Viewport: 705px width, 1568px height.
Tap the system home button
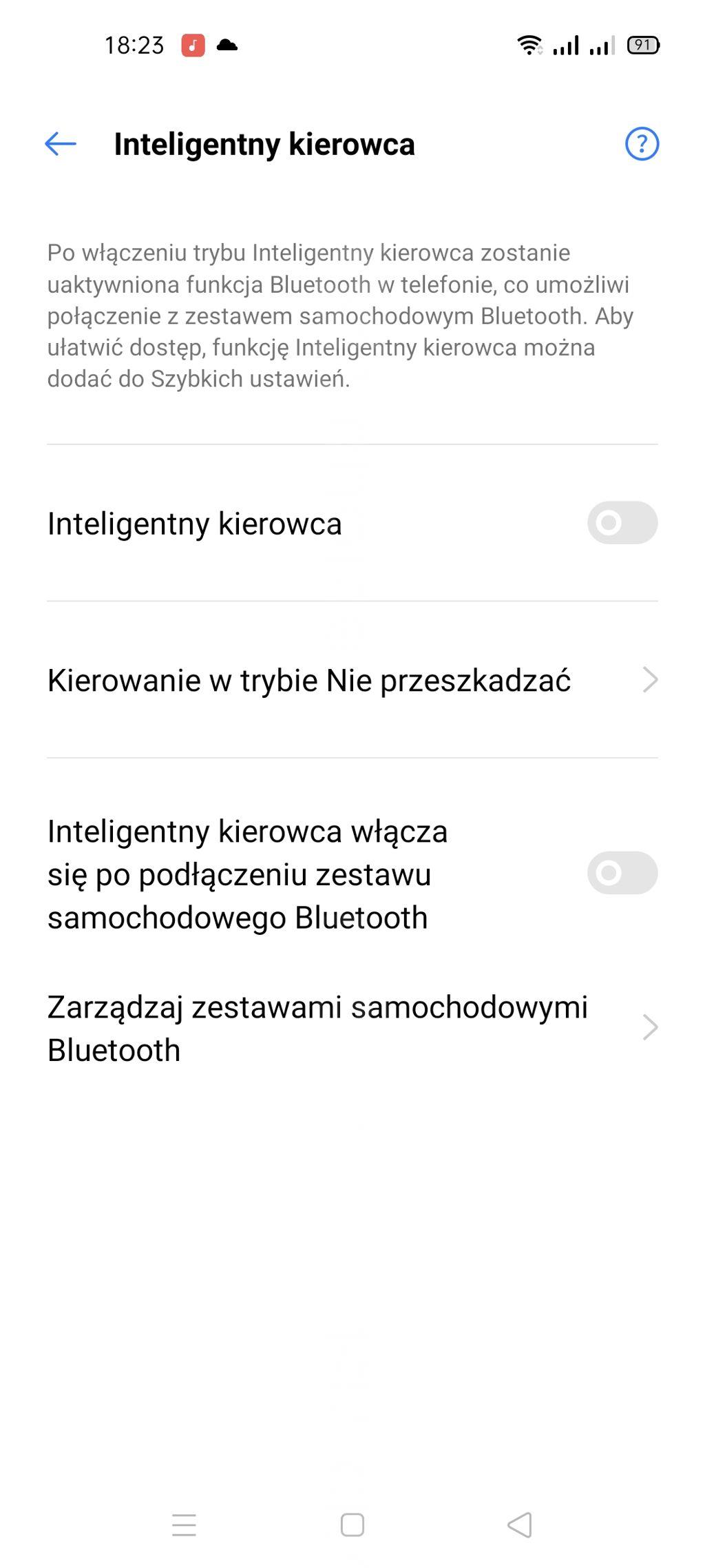point(352,1525)
